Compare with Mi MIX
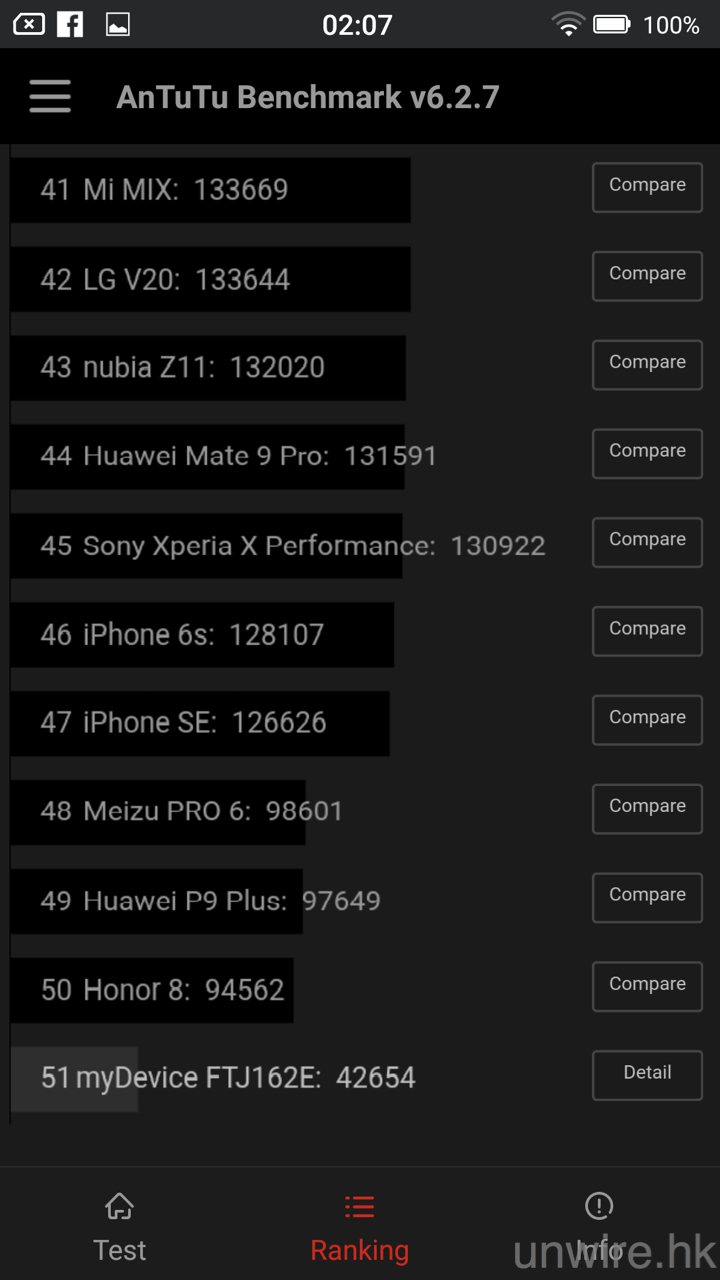The width and height of the screenshot is (720, 1280). click(647, 187)
